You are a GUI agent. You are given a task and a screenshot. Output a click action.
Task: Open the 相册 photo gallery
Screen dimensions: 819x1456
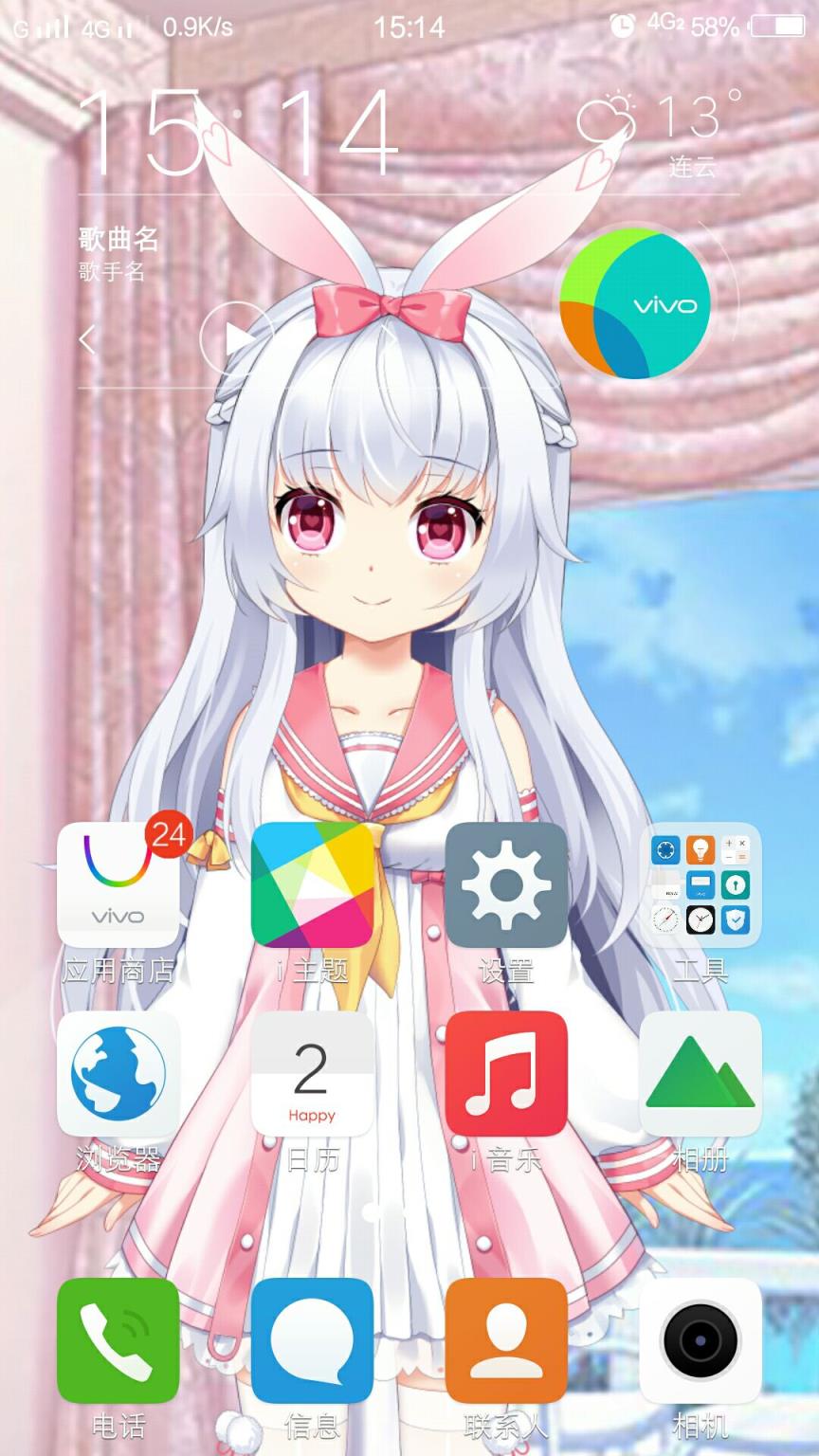(x=701, y=1074)
